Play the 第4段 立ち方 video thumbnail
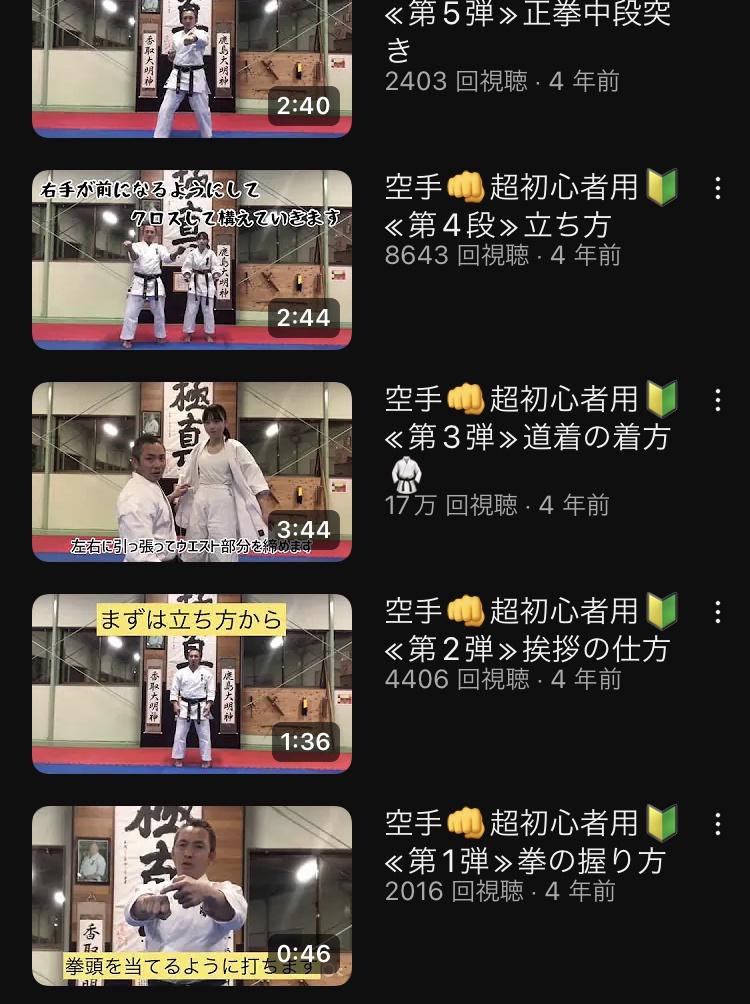Image resolution: width=750 pixels, height=1004 pixels. pyautogui.click(x=191, y=259)
